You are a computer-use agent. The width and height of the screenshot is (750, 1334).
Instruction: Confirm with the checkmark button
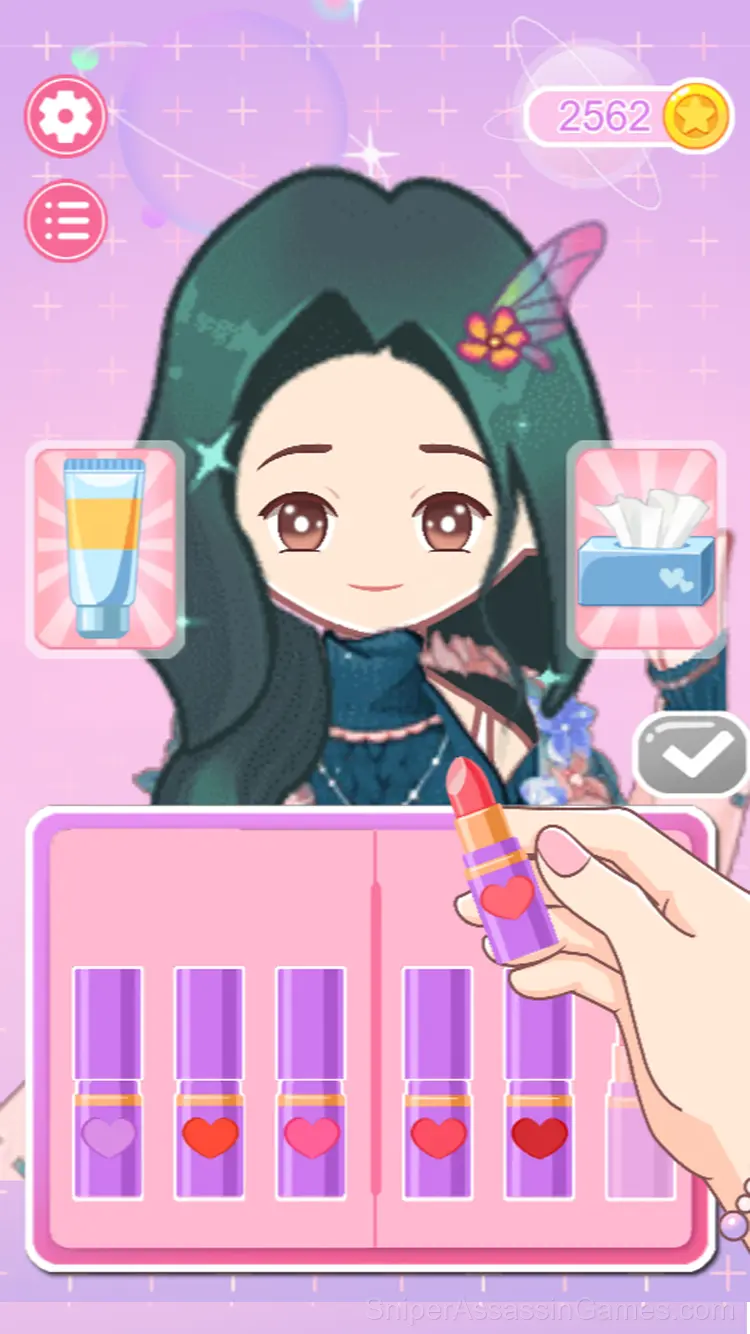(x=692, y=755)
